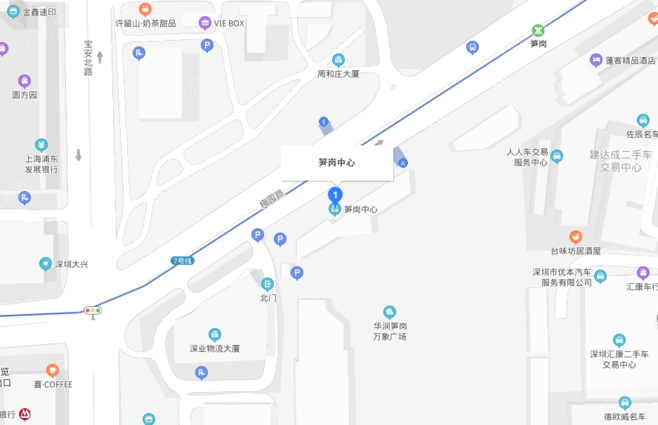This screenshot has height=425, width=658.
Task: Tap the 喜·COFFEE cafe marker
Action: [52, 370]
